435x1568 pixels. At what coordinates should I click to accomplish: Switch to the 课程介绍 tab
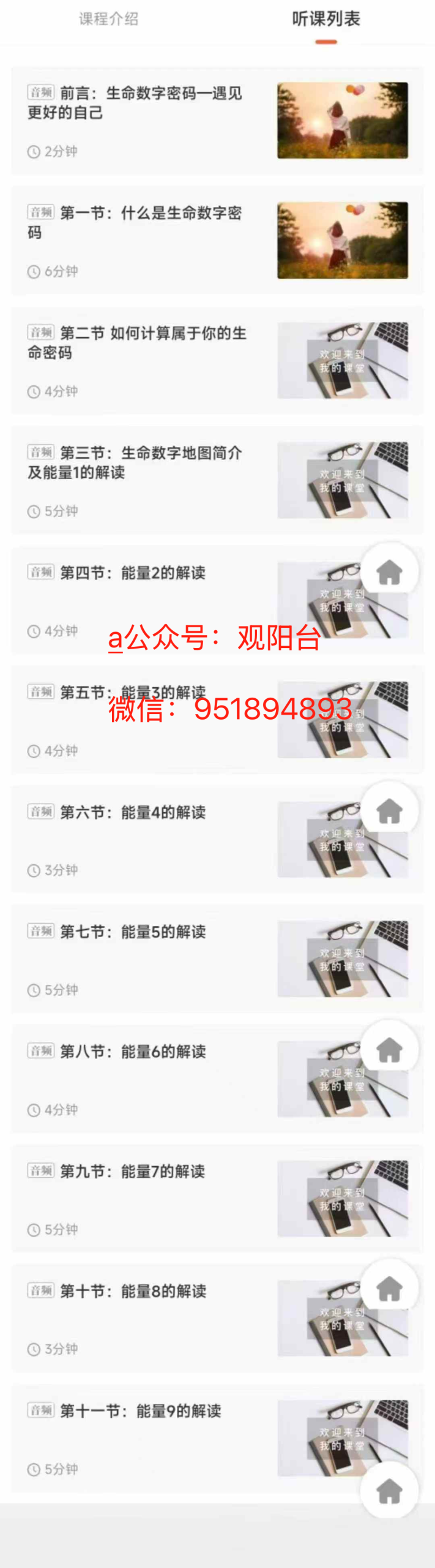(x=108, y=19)
